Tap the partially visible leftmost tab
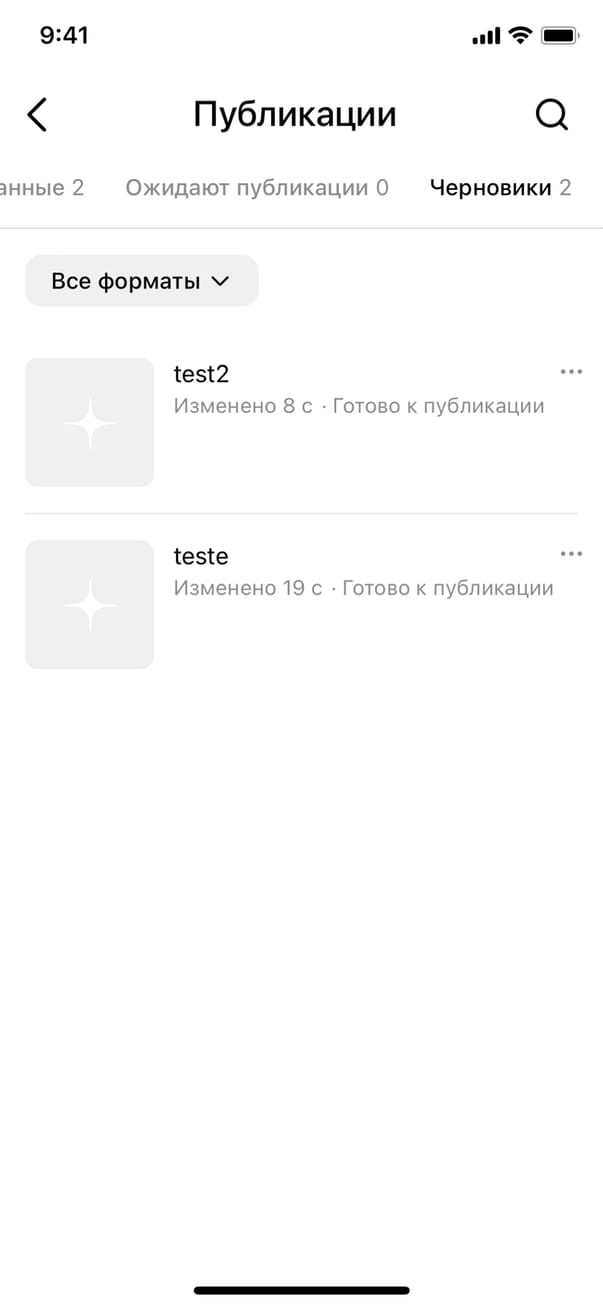603x1306 pixels. tap(40, 188)
